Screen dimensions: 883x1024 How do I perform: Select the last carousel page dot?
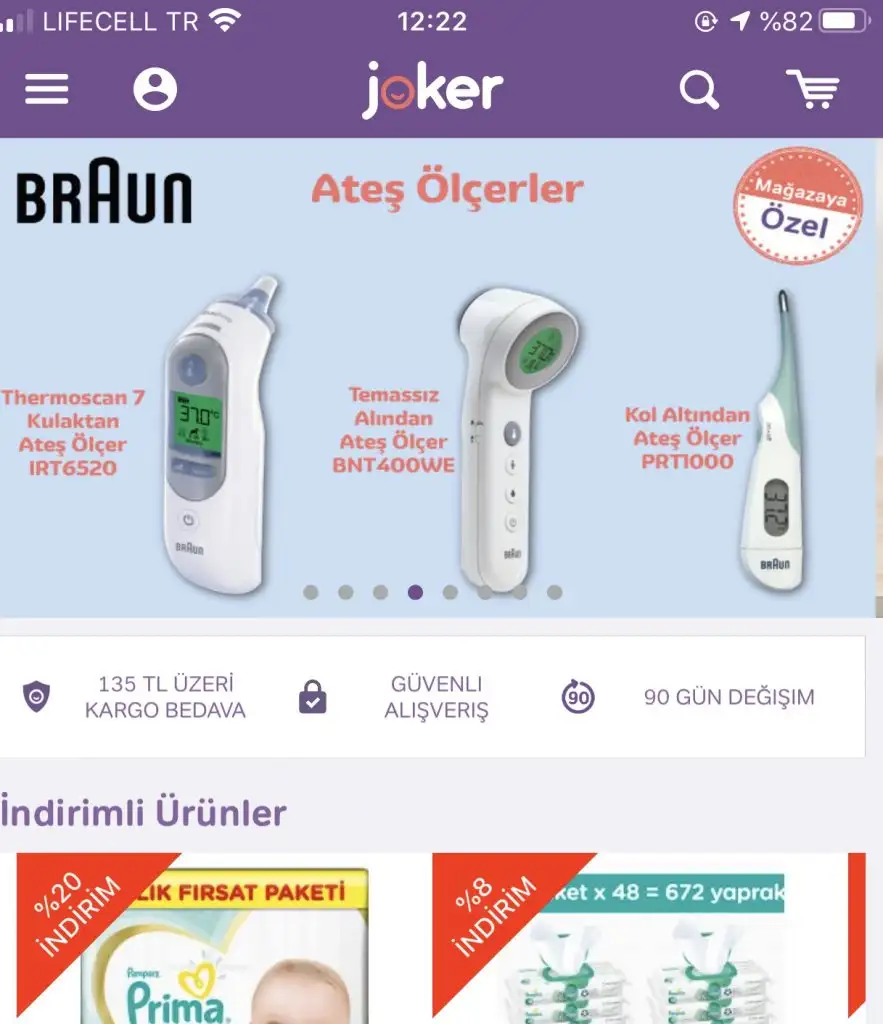(555, 592)
